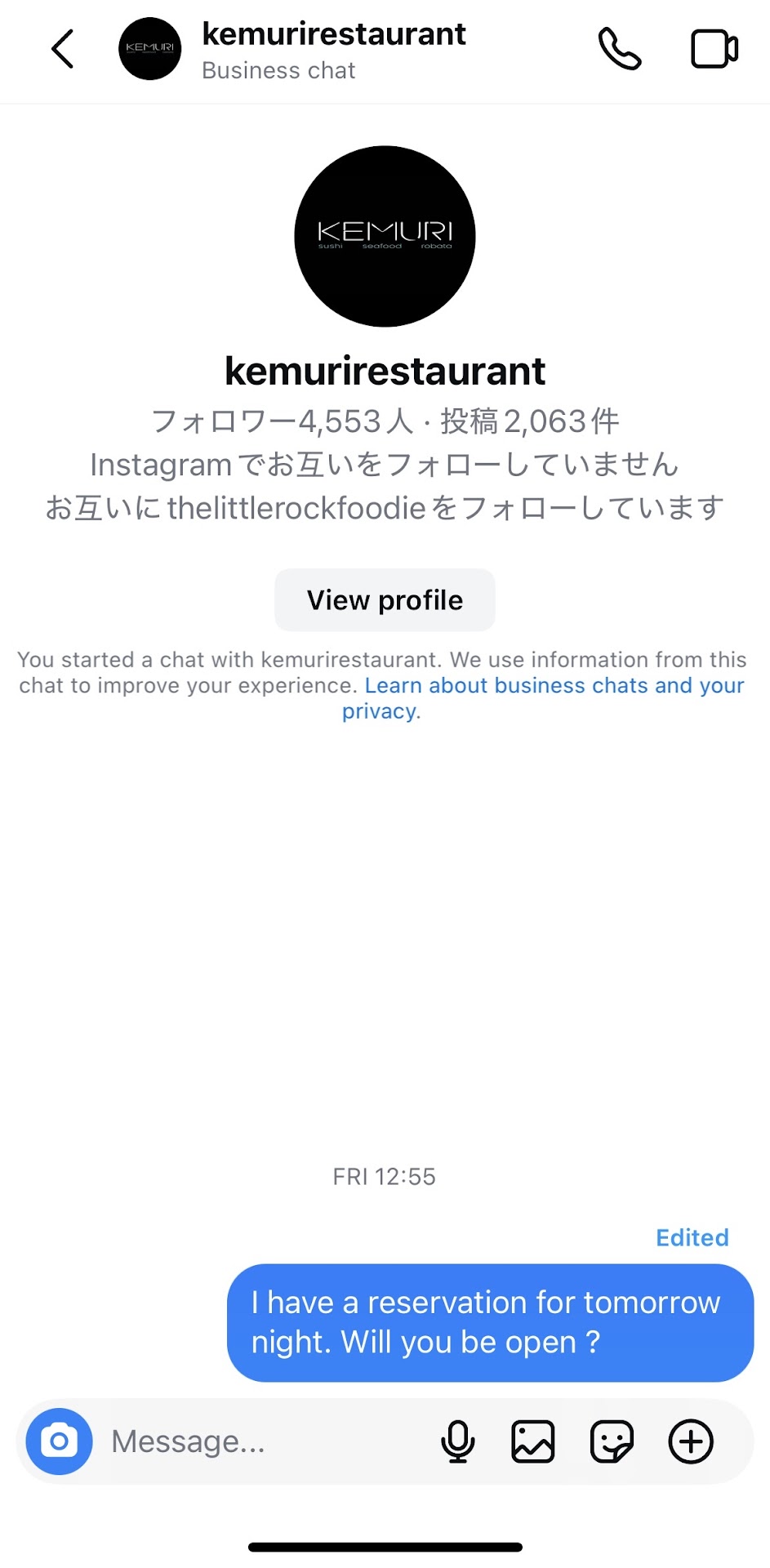This screenshot has height=1568, width=770.
Task: Open the sticker picker
Action: click(x=612, y=1441)
